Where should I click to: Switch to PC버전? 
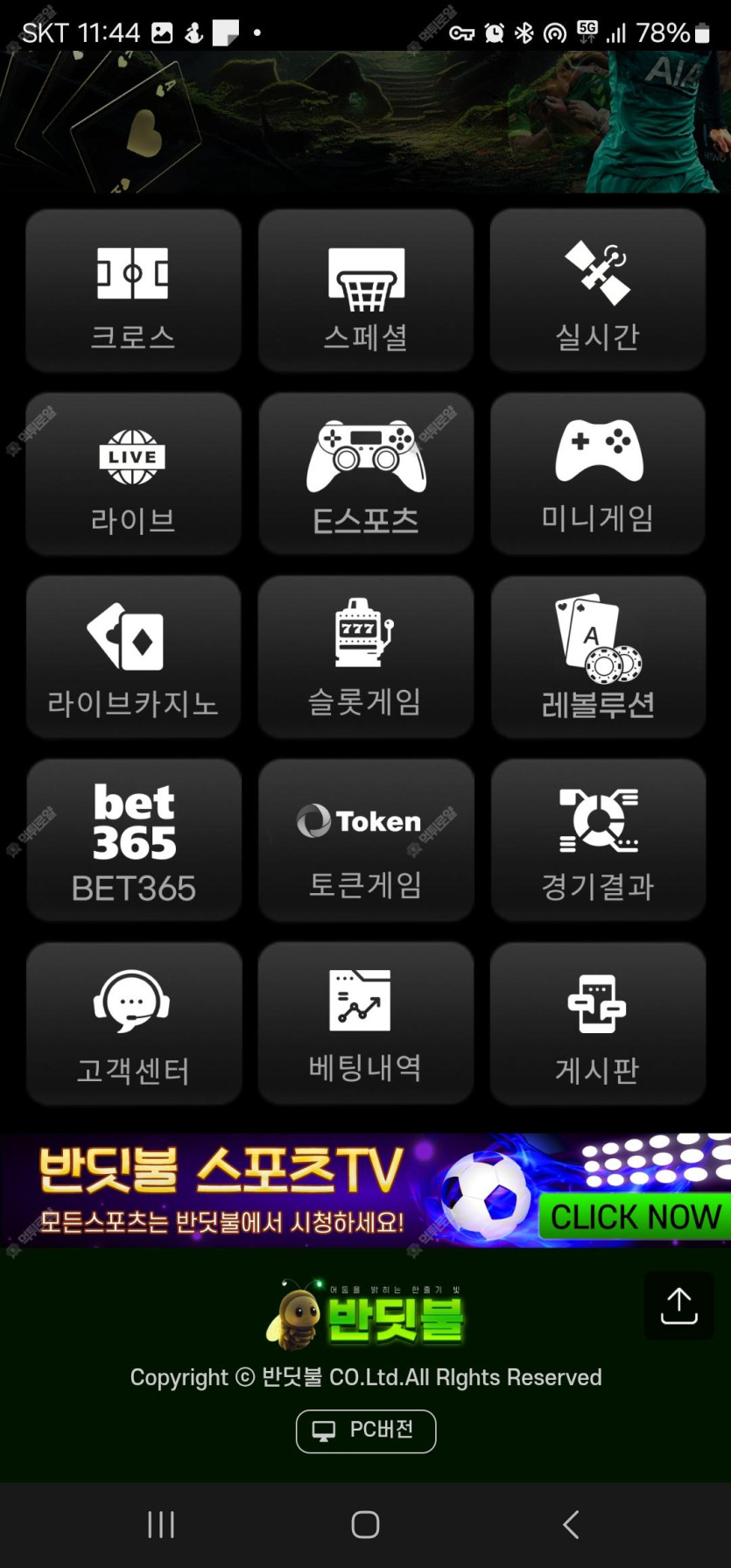[366, 1431]
